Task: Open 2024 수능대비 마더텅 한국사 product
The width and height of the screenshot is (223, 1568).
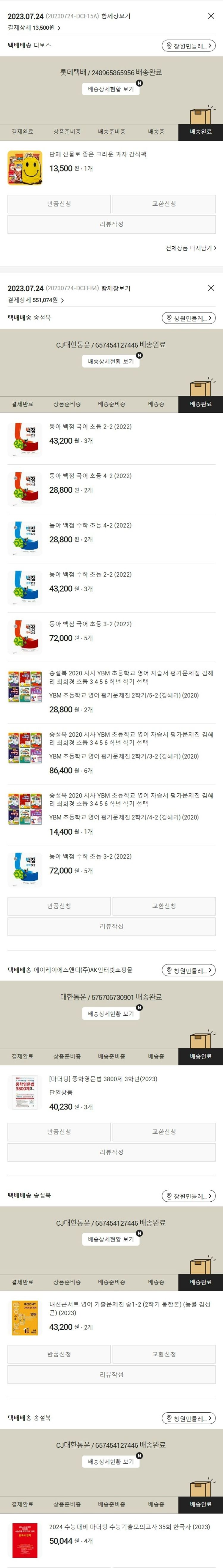Action: (129, 1527)
